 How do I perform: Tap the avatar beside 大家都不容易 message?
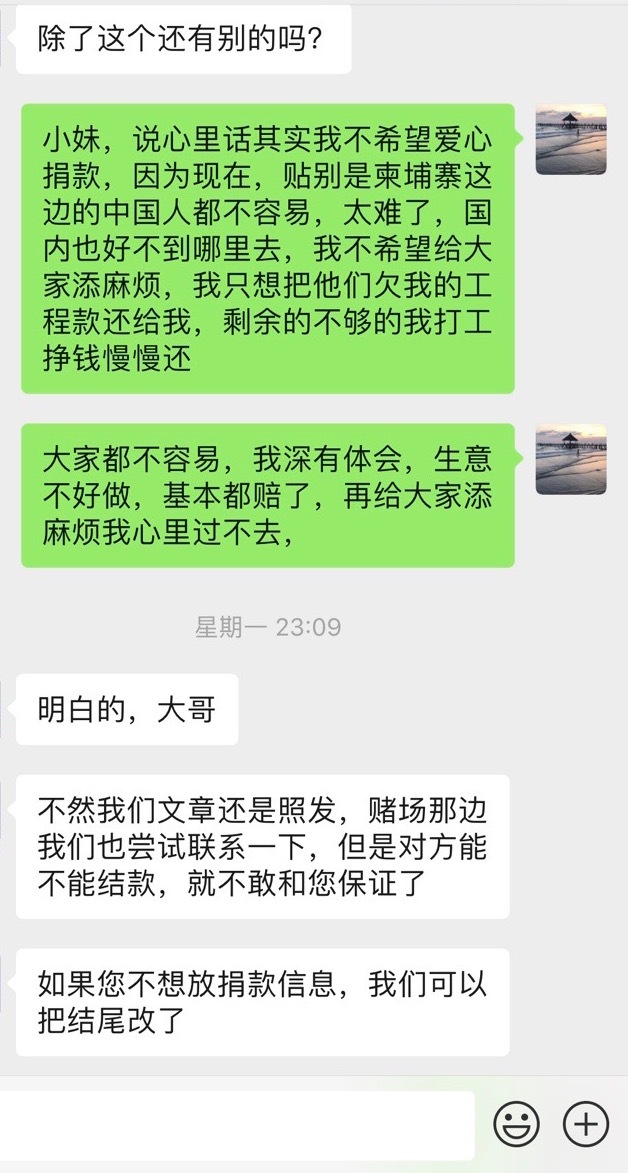pyautogui.click(x=571, y=459)
